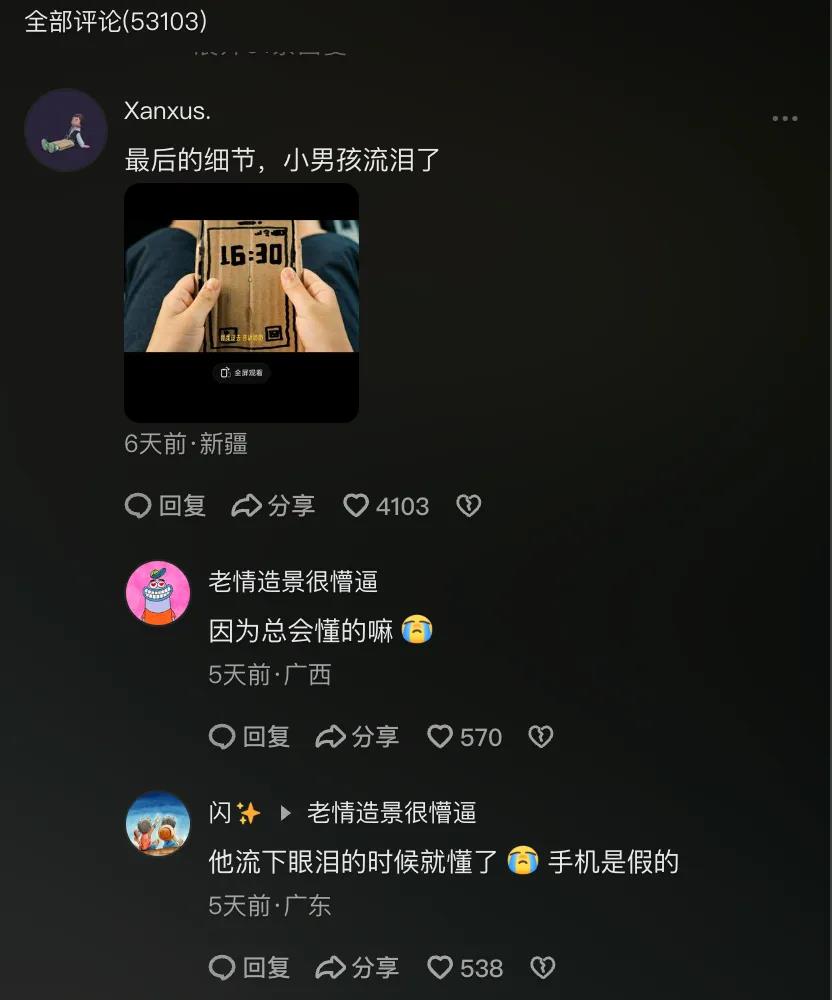Image resolution: width=832 pixels, height=1000 pixels.
Task: Click 闪✨'s profile avatar
Action: (x=157, y=823)
